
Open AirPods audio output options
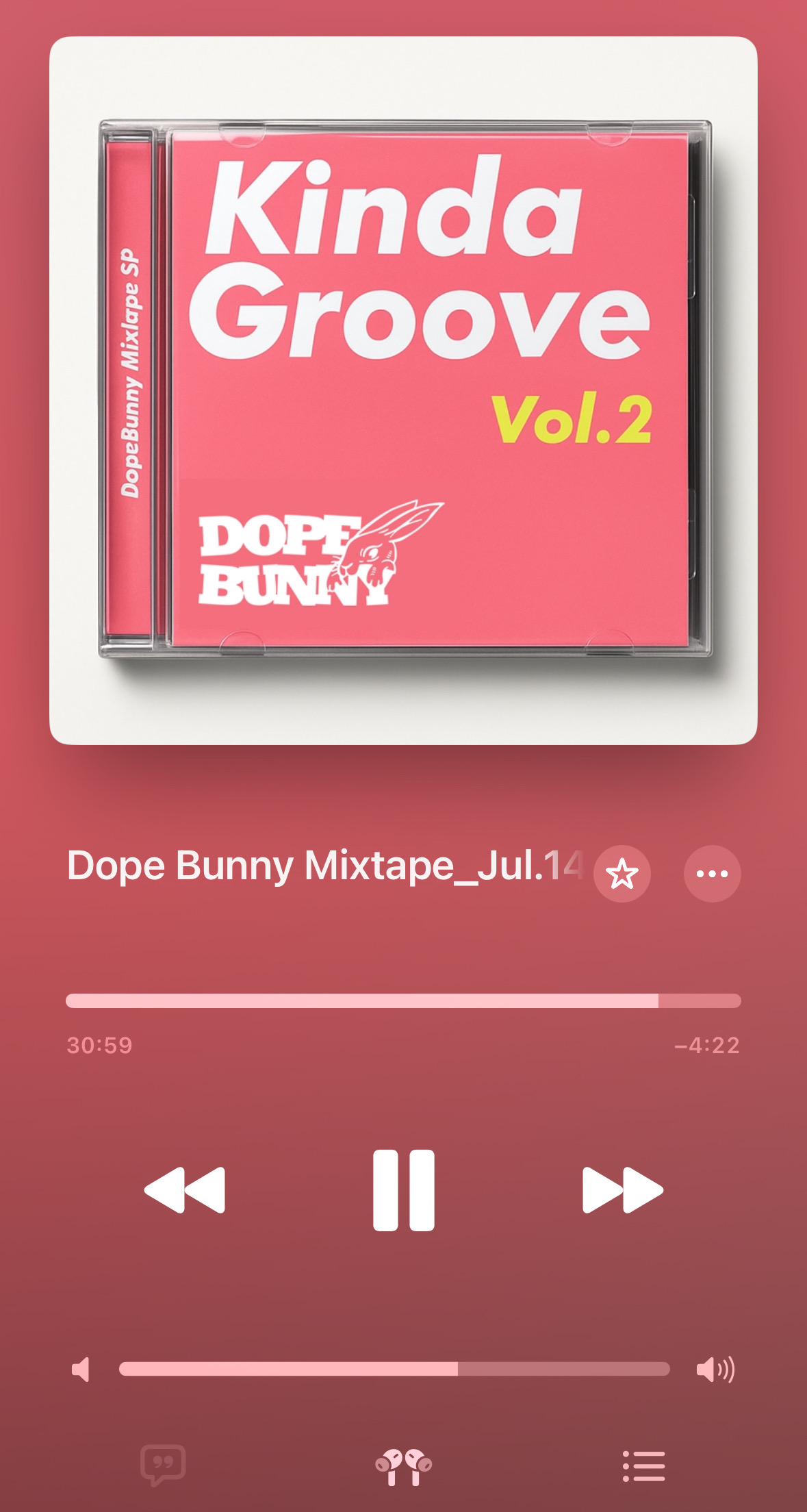coord(404,1467)
